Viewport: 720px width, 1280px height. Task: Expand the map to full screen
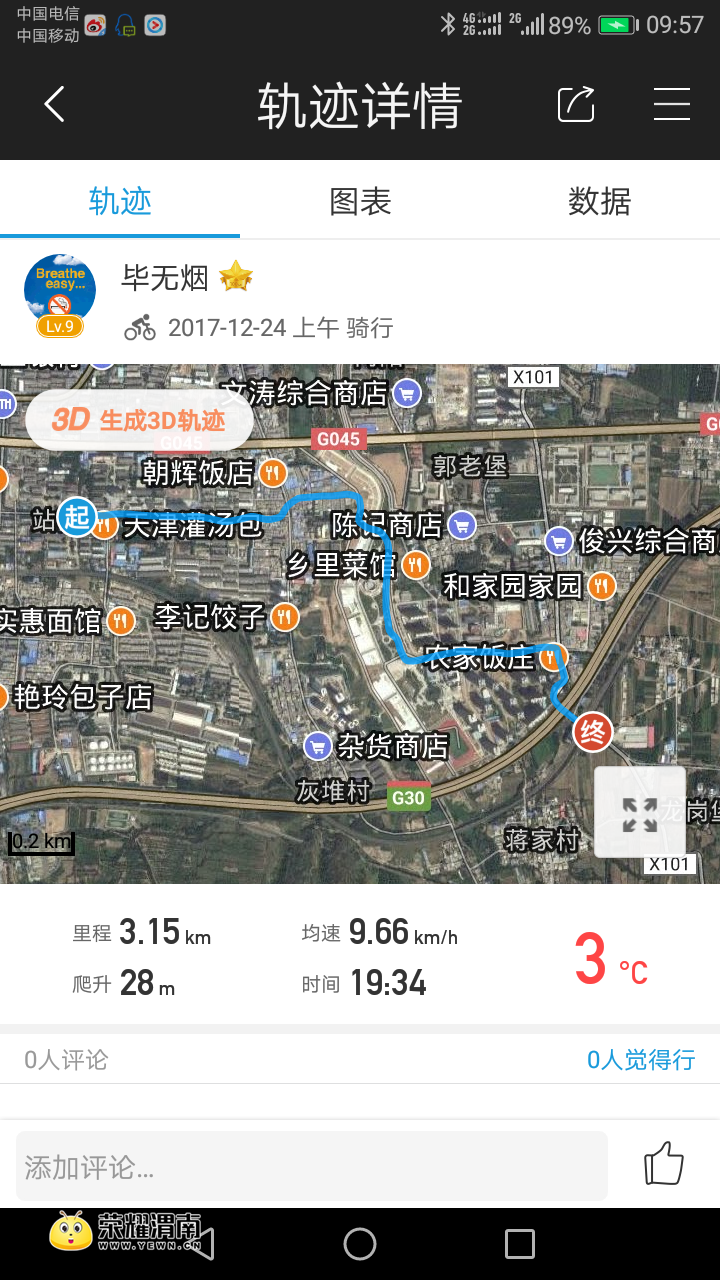(x=640, y=813)
